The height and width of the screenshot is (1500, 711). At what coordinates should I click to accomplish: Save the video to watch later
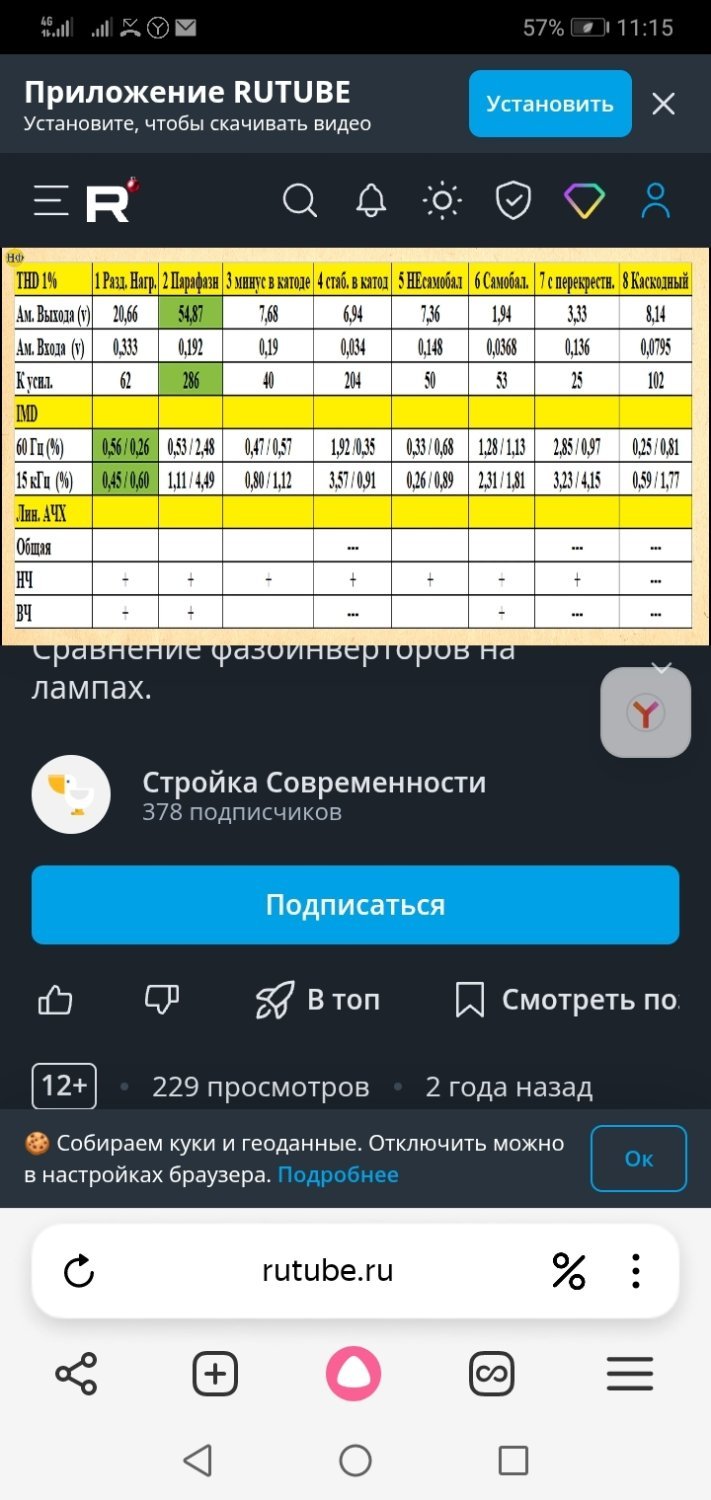566,999
